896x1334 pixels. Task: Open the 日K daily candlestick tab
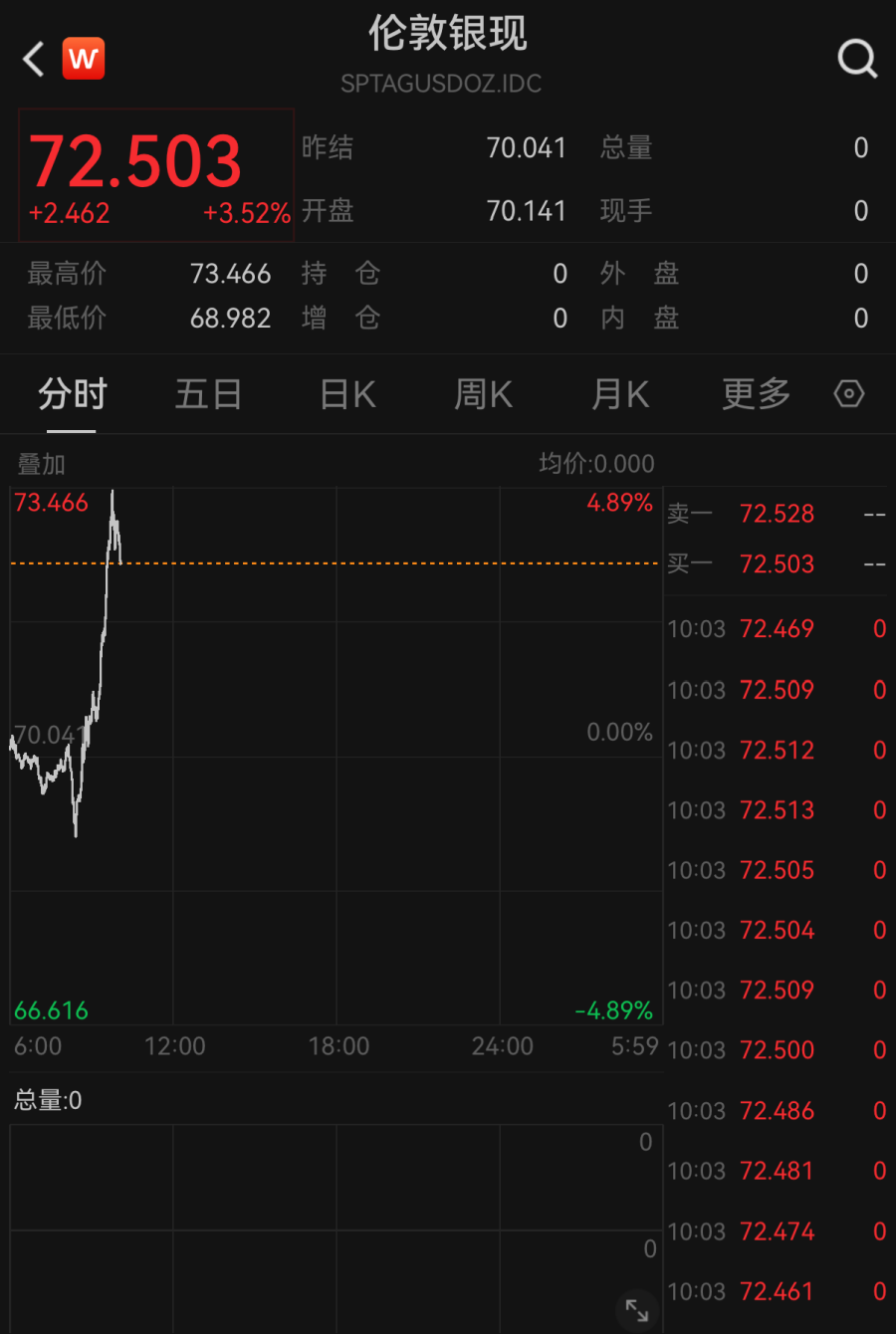tap(345, 394)
